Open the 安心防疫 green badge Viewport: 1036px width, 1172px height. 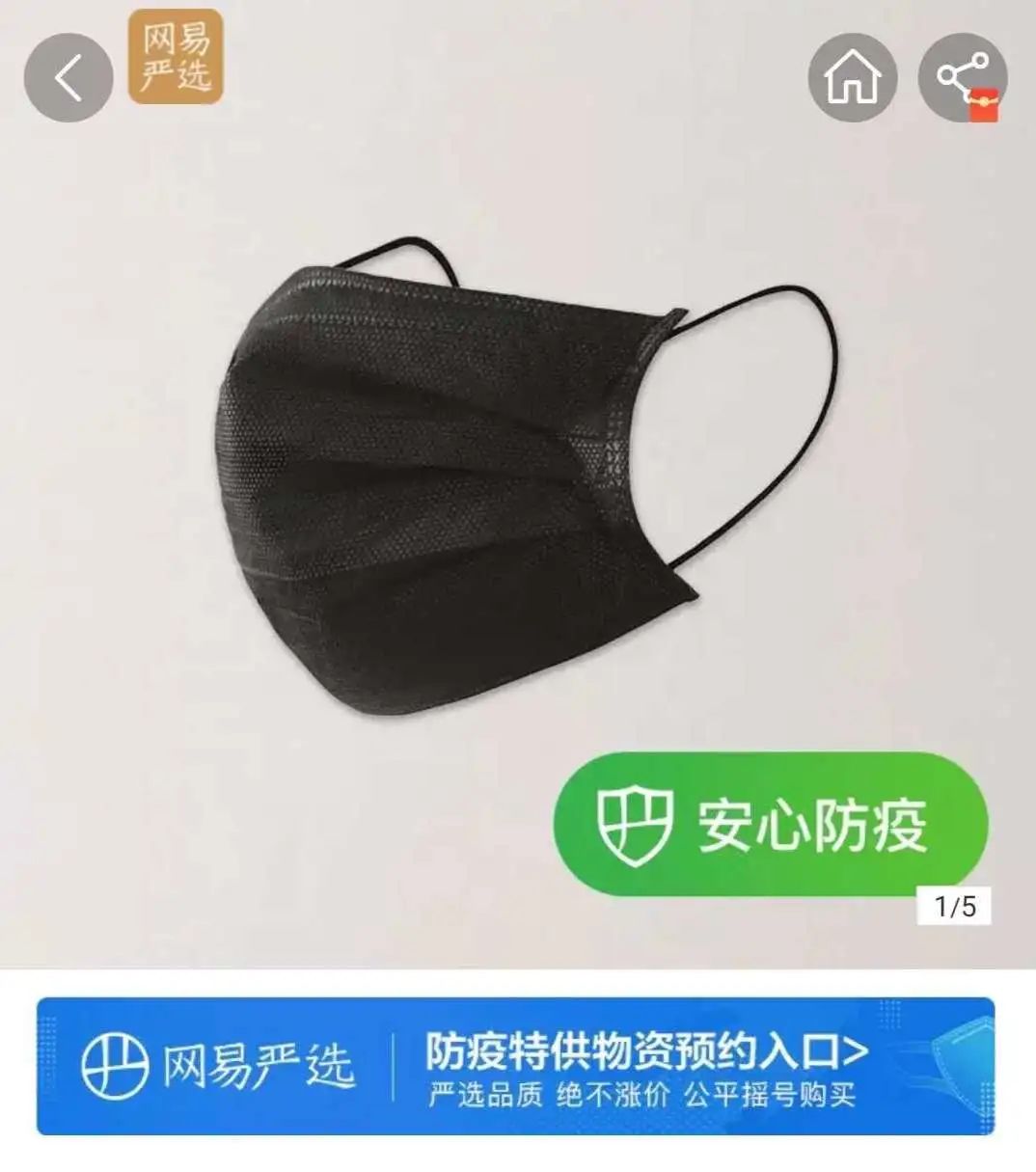coord(770,825)
